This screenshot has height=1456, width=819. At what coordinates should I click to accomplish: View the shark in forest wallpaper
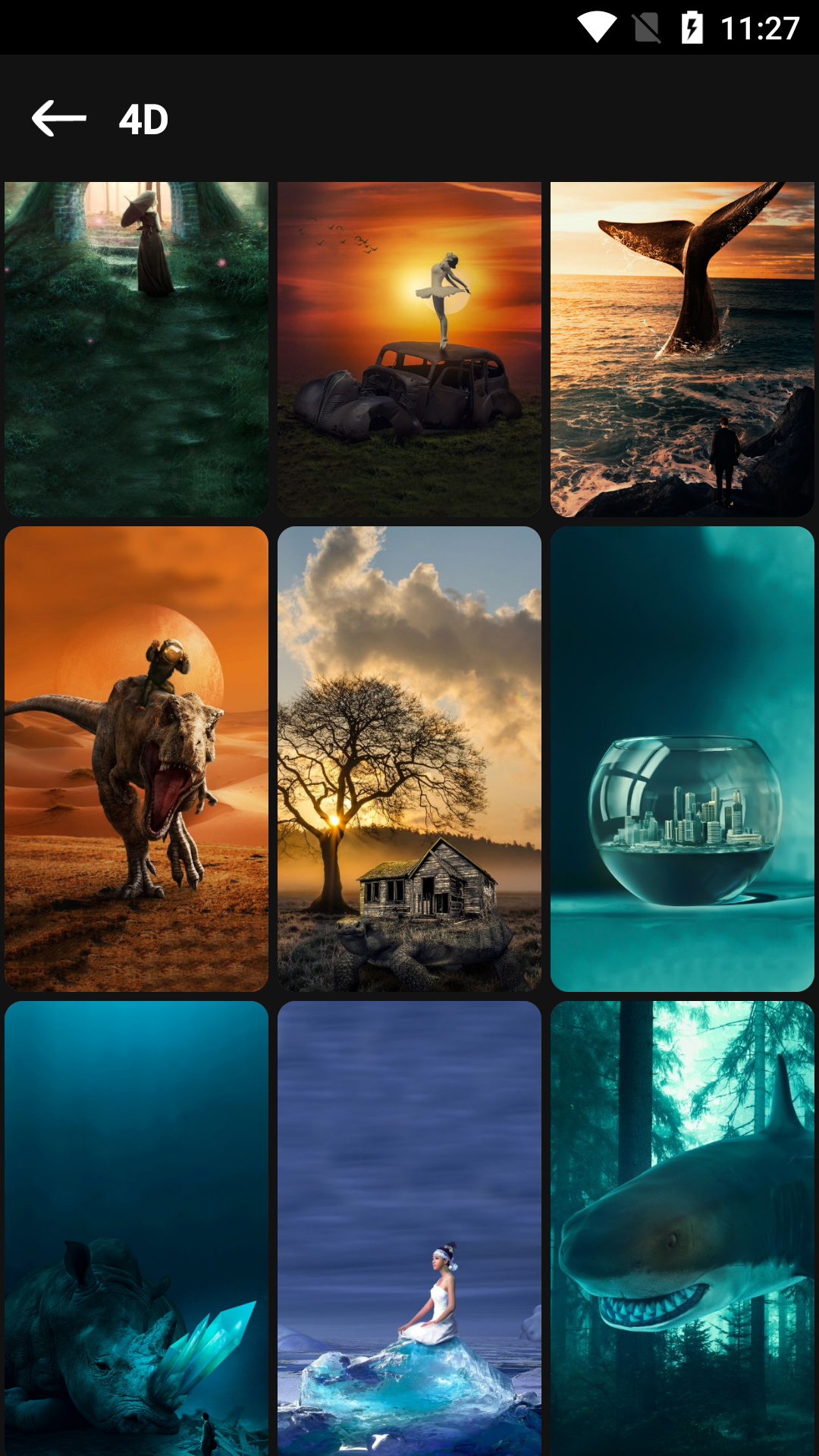pos(682,1228)
